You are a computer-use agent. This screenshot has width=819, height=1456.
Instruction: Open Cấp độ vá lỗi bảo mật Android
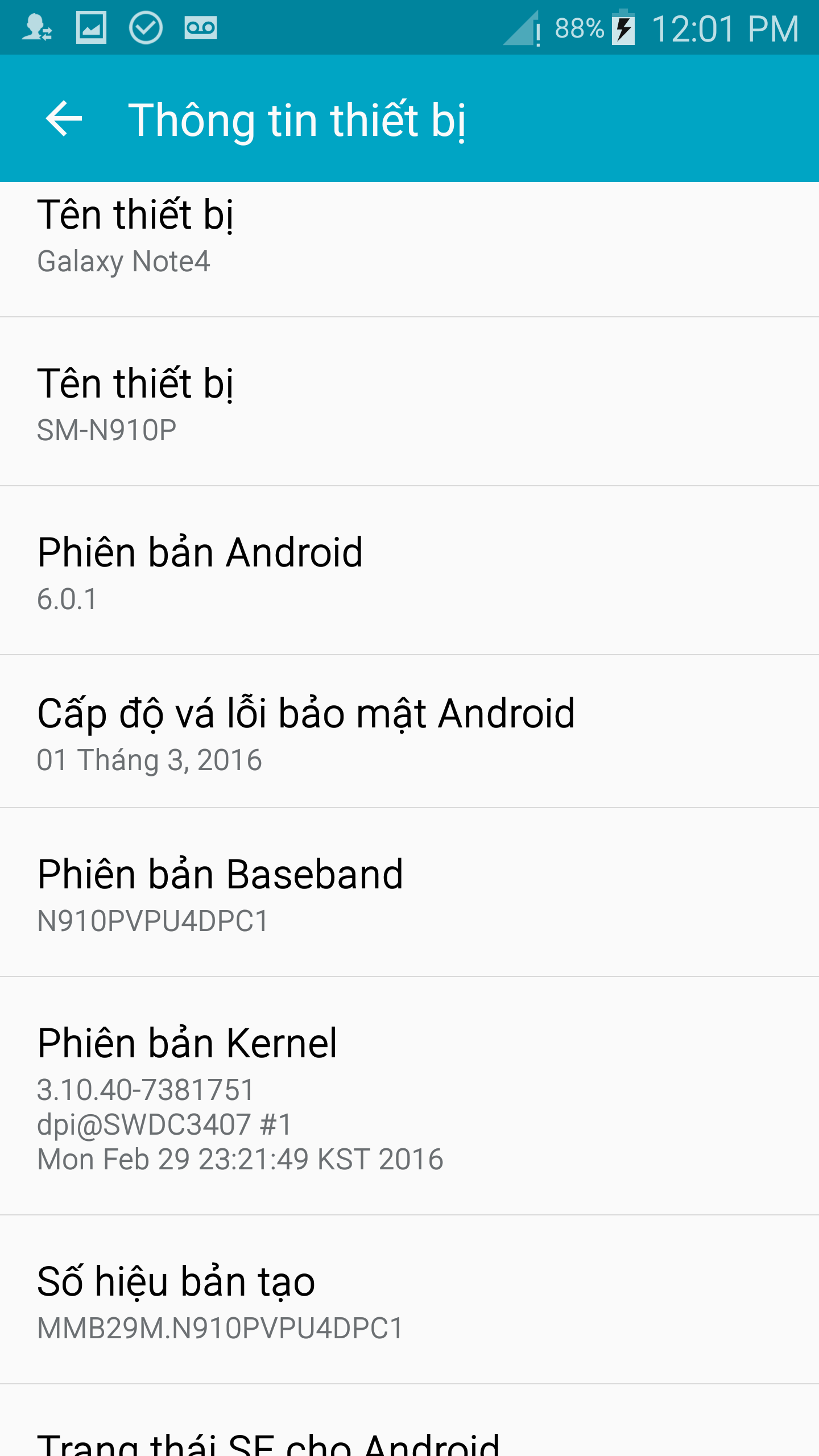pos(409,731)
